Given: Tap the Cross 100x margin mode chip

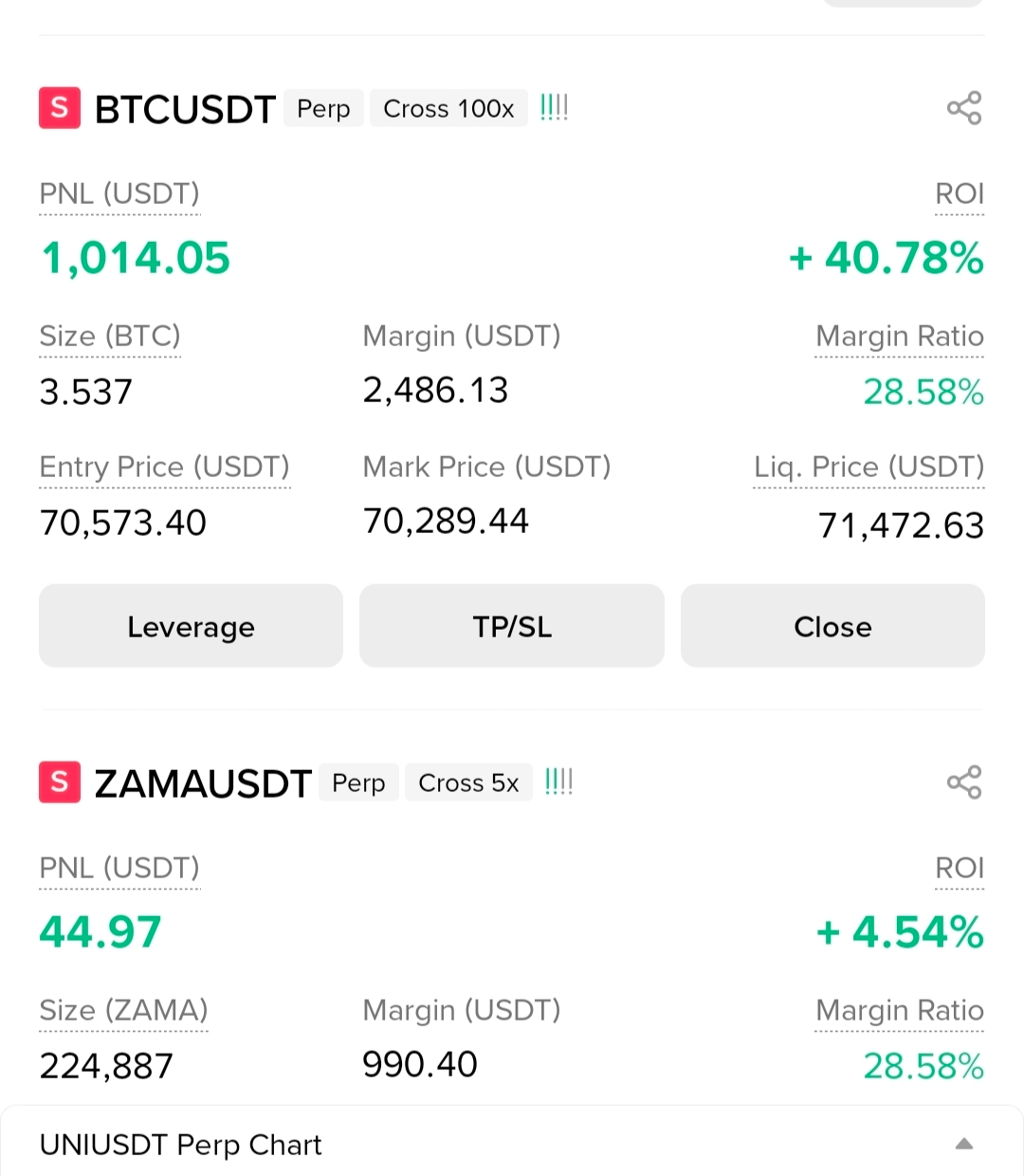Looking at the screenshot, I should pos(448,109).
